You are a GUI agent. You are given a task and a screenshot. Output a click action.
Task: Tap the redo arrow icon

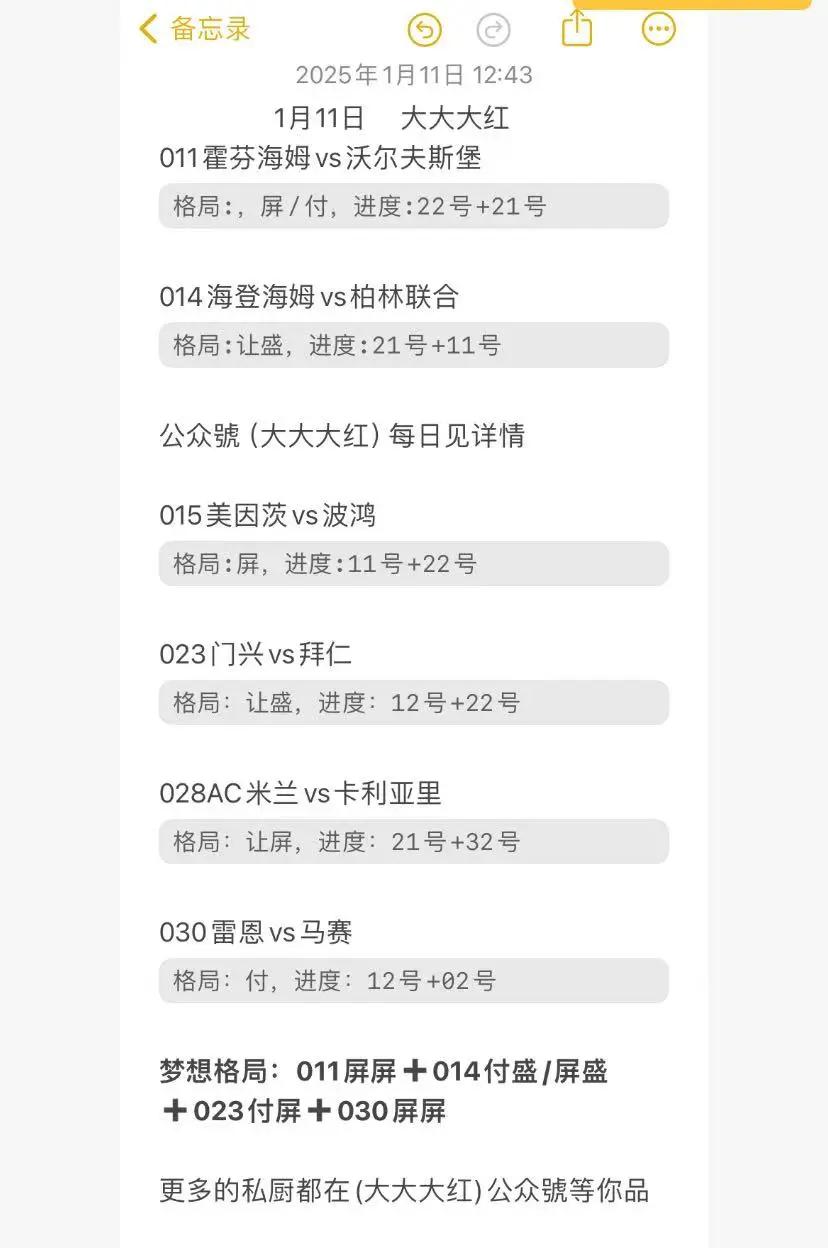point(493,30)
